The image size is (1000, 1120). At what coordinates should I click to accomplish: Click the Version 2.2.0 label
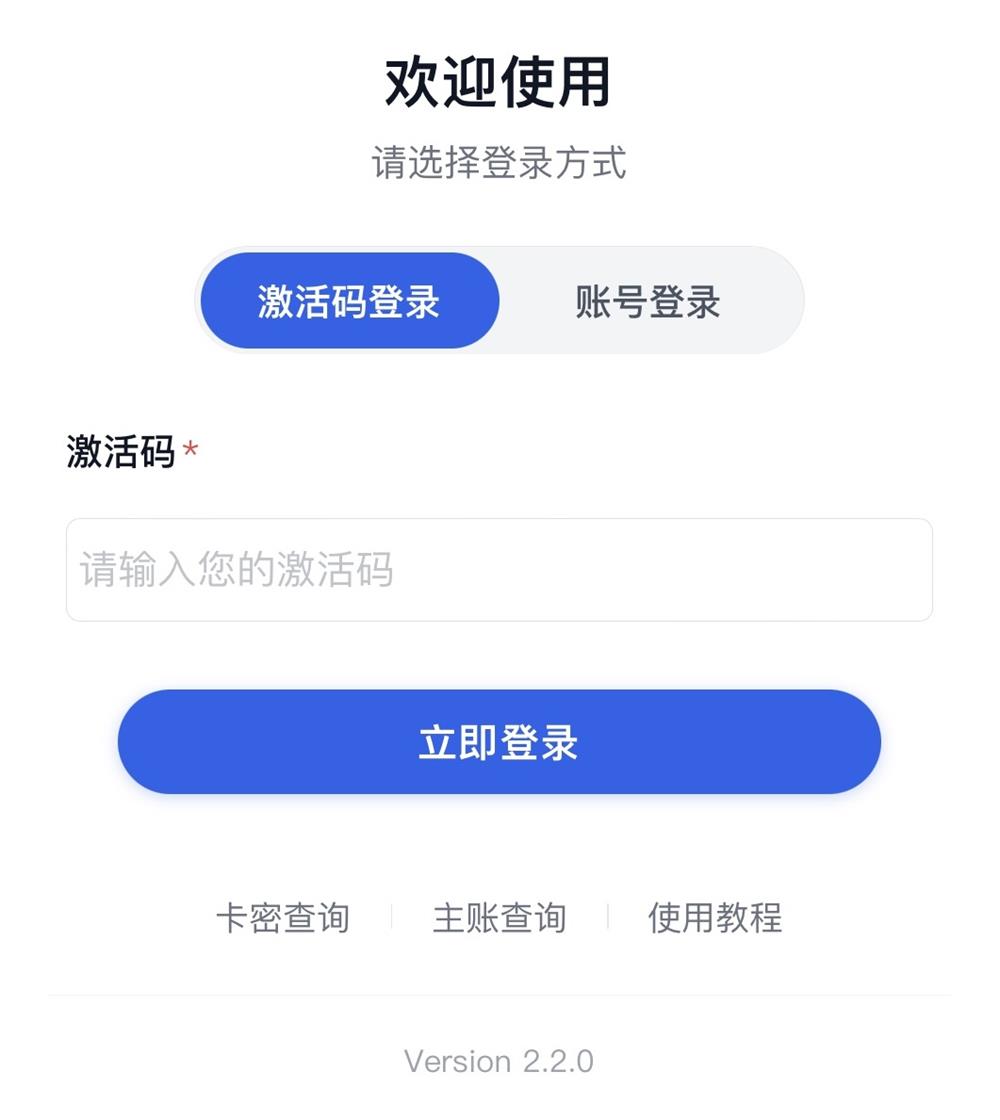pyautogui.click(x=500, y=1061)
